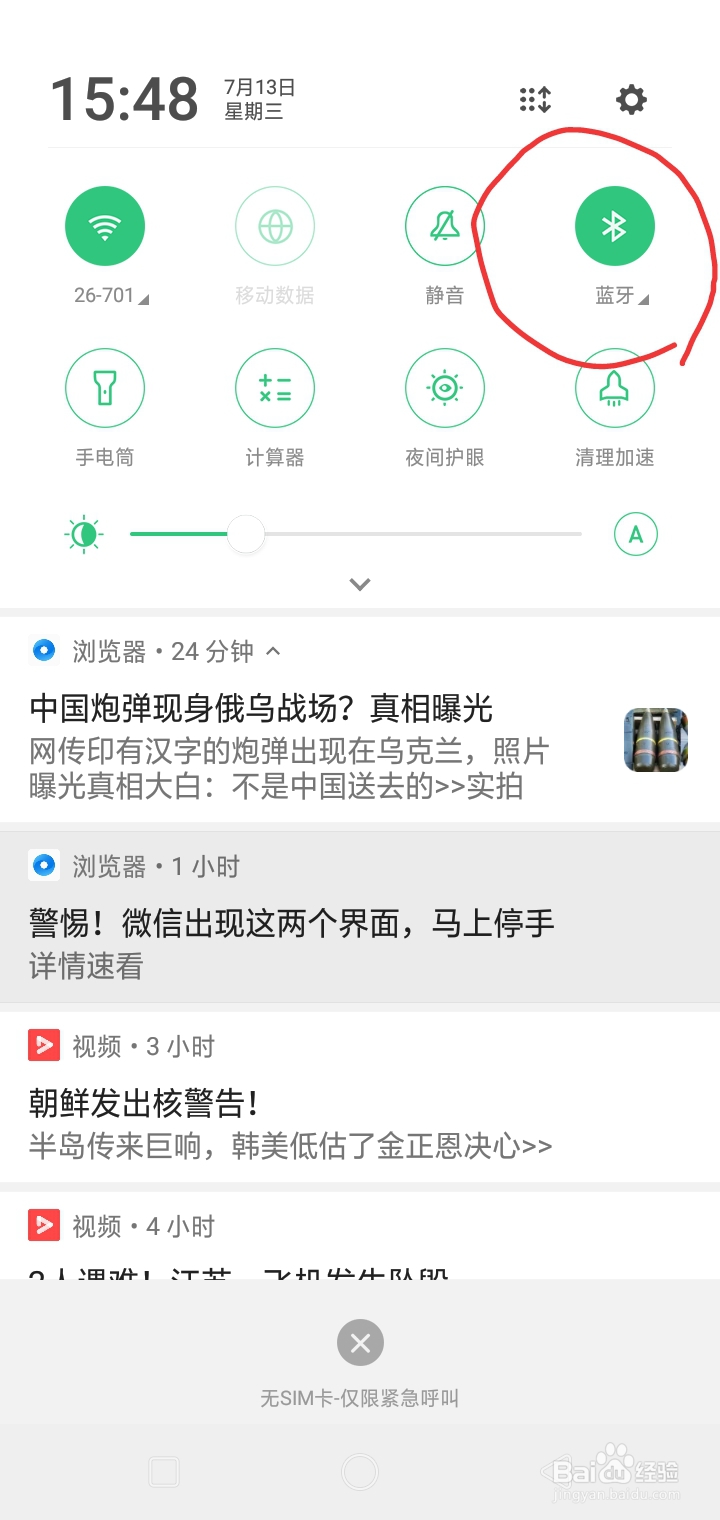This screenshot has height=1520, width=720.
Task: Enable 夜间护眼 night eye protection
Action: 445,388
